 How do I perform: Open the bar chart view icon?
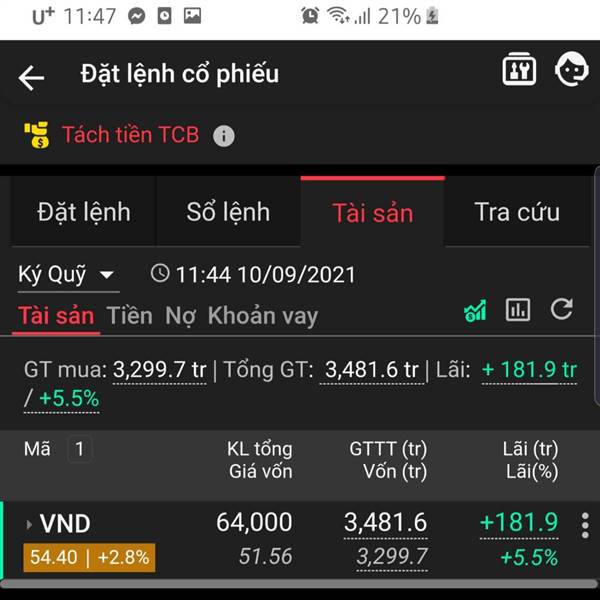pos(518,310)
